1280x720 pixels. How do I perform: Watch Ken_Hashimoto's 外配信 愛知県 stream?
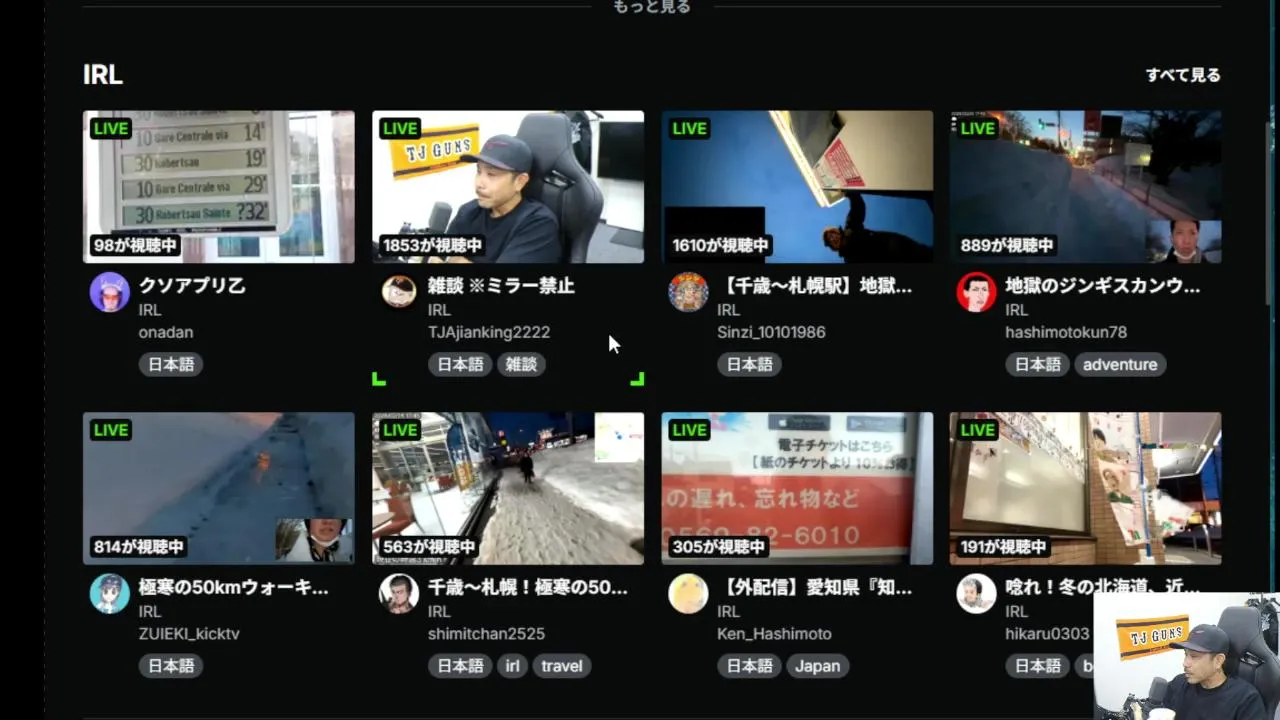point(796,488)
